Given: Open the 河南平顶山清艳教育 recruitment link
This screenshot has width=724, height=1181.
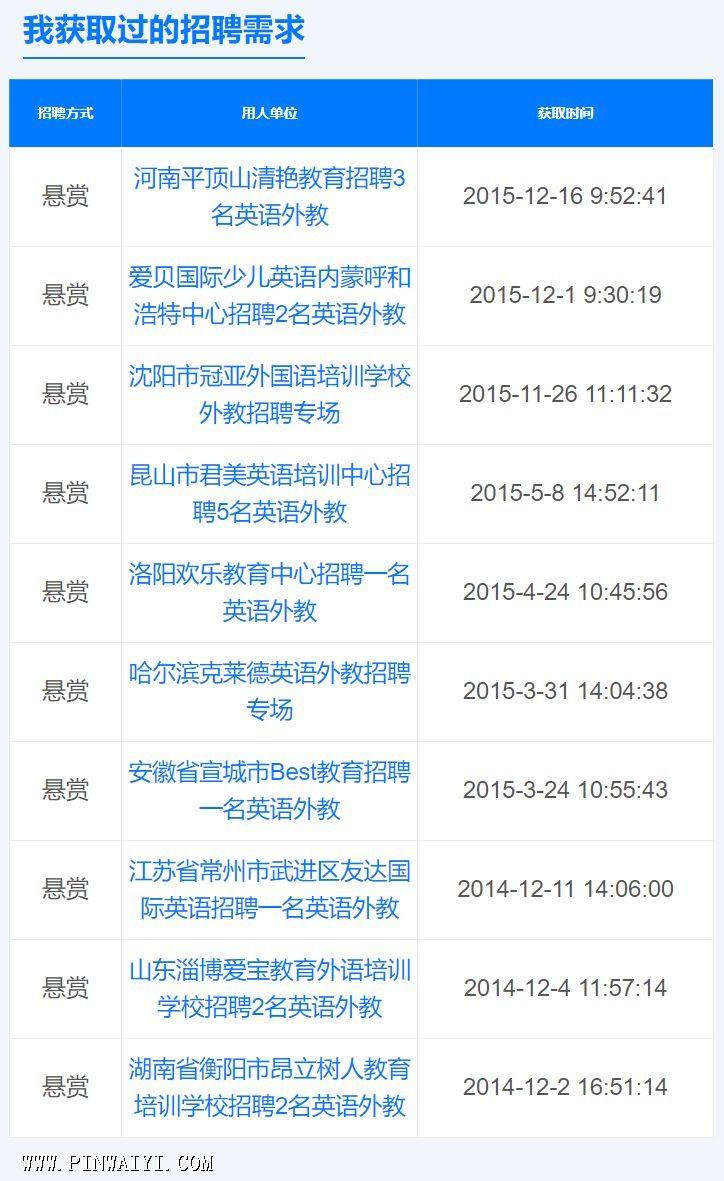Looking at the screenshot, I should [x=269, y=197].
